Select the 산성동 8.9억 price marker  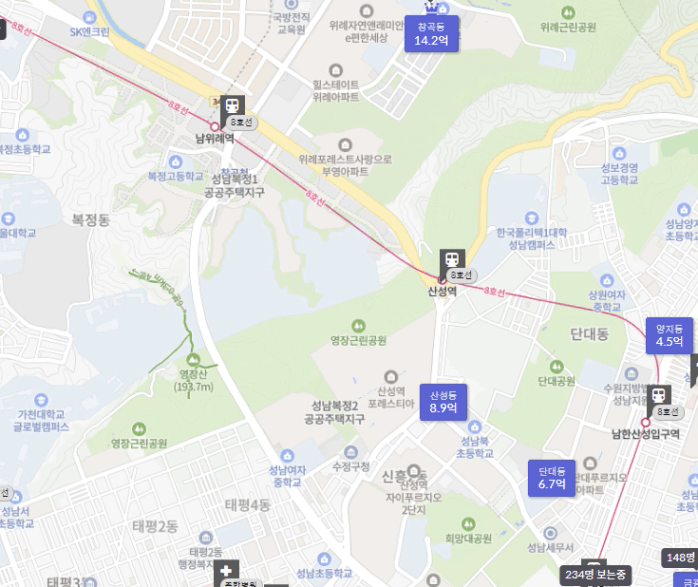443,401
